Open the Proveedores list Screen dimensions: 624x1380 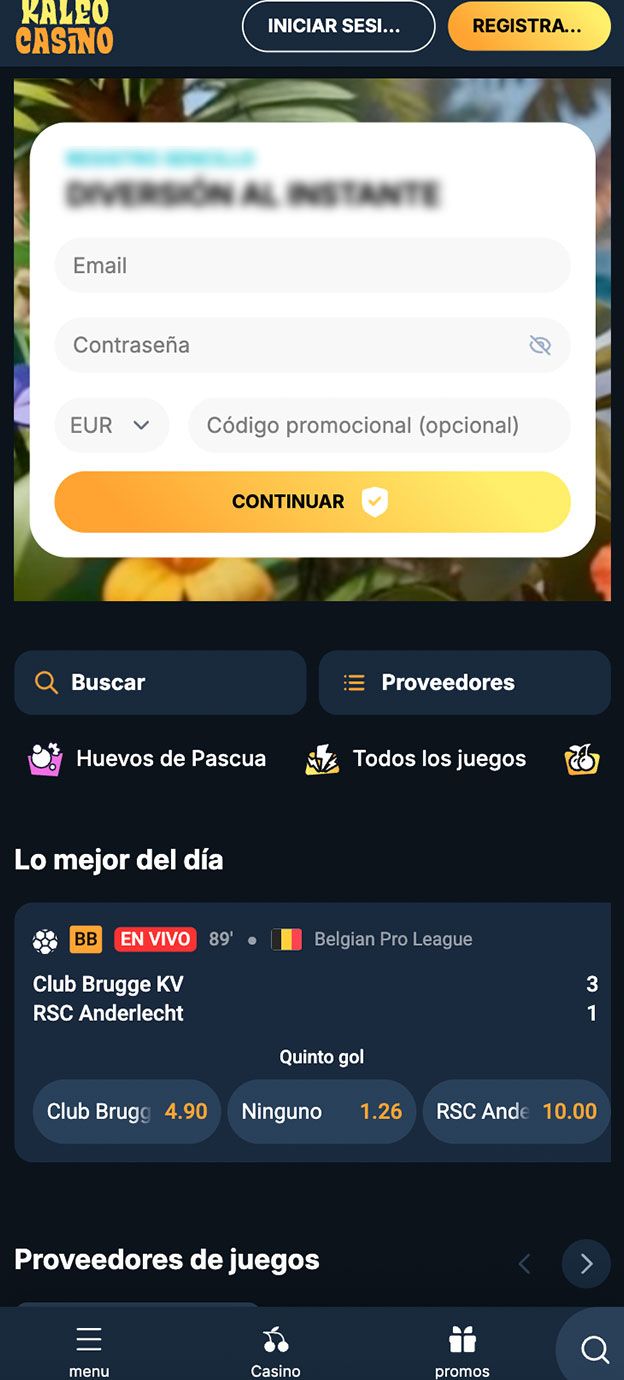click(464, 682)
